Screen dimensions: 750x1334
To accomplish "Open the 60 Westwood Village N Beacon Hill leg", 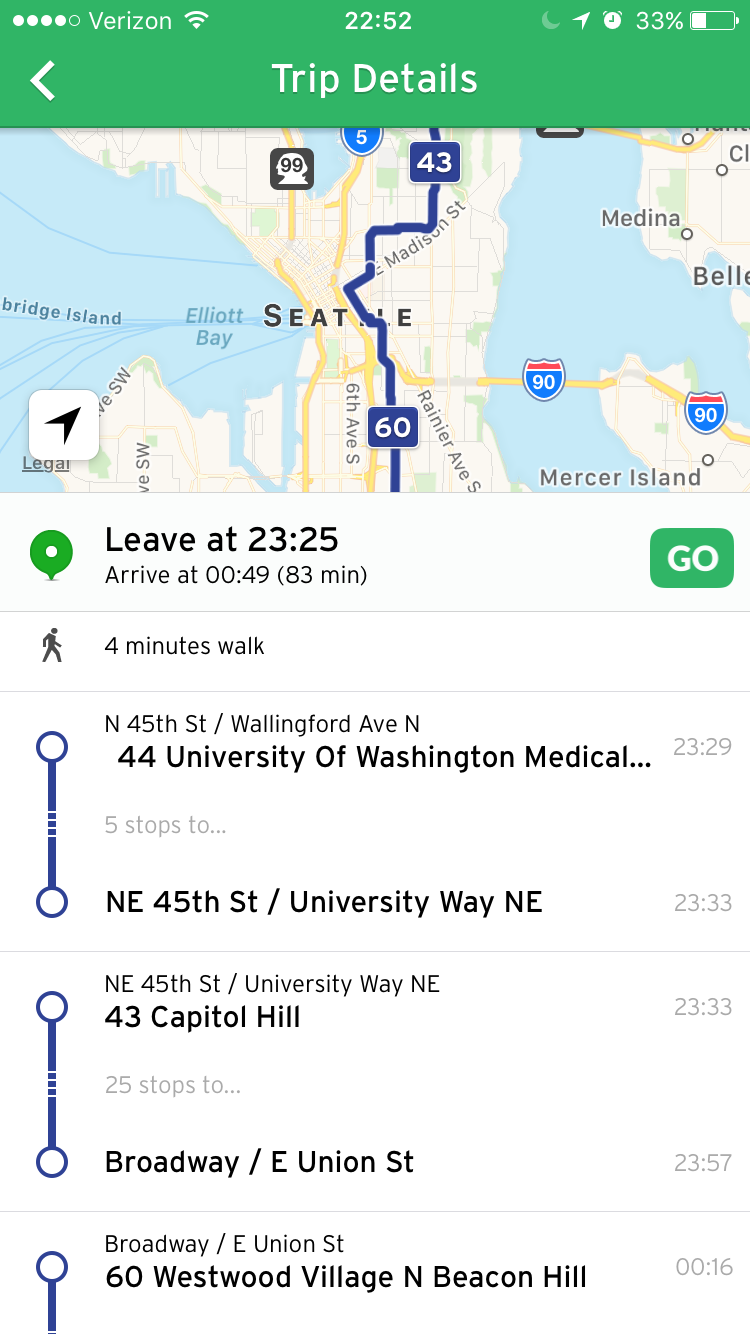I will [x=345, y=1277].
